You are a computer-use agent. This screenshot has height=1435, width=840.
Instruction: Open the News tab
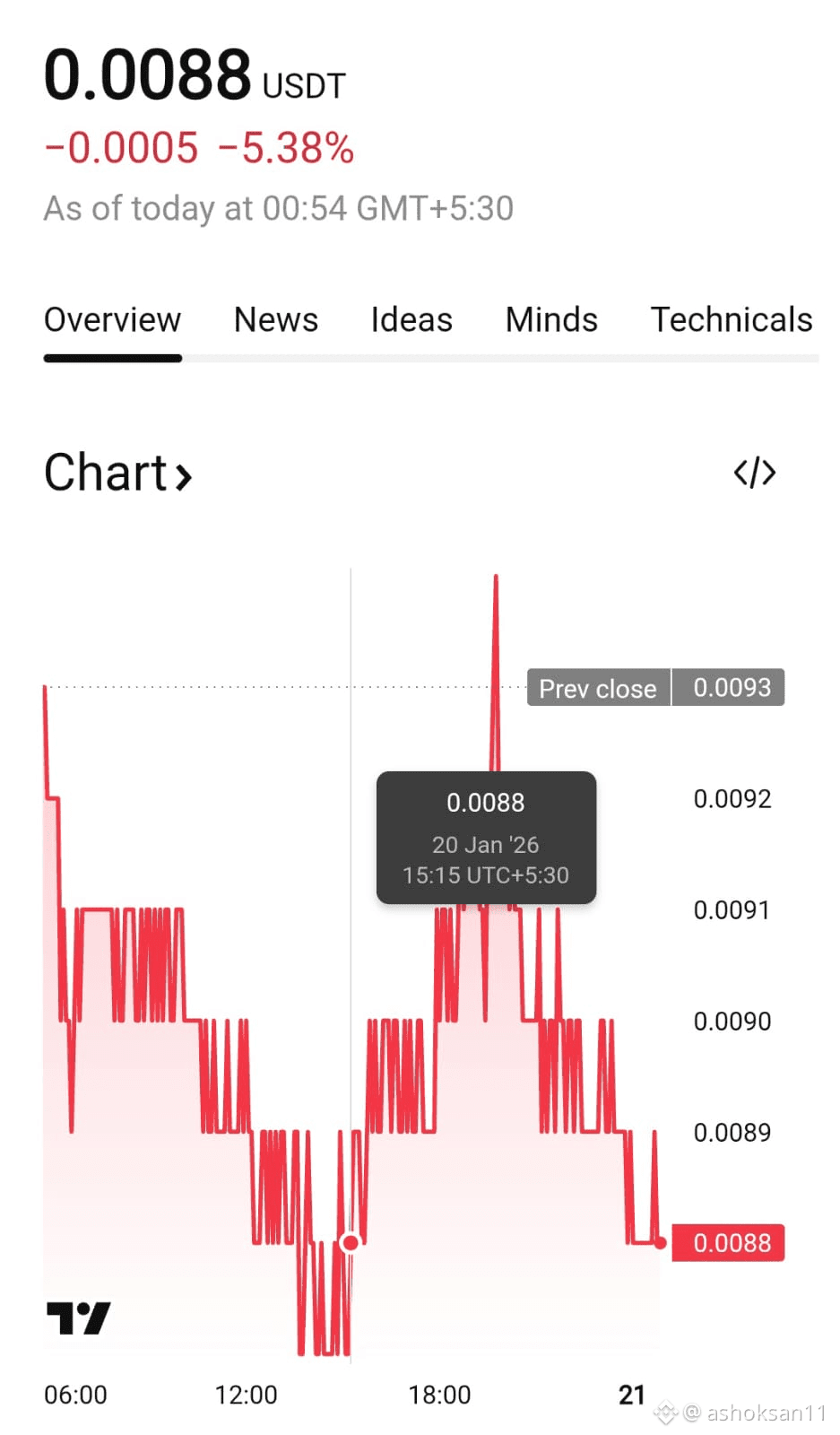[x=276, y=320]
